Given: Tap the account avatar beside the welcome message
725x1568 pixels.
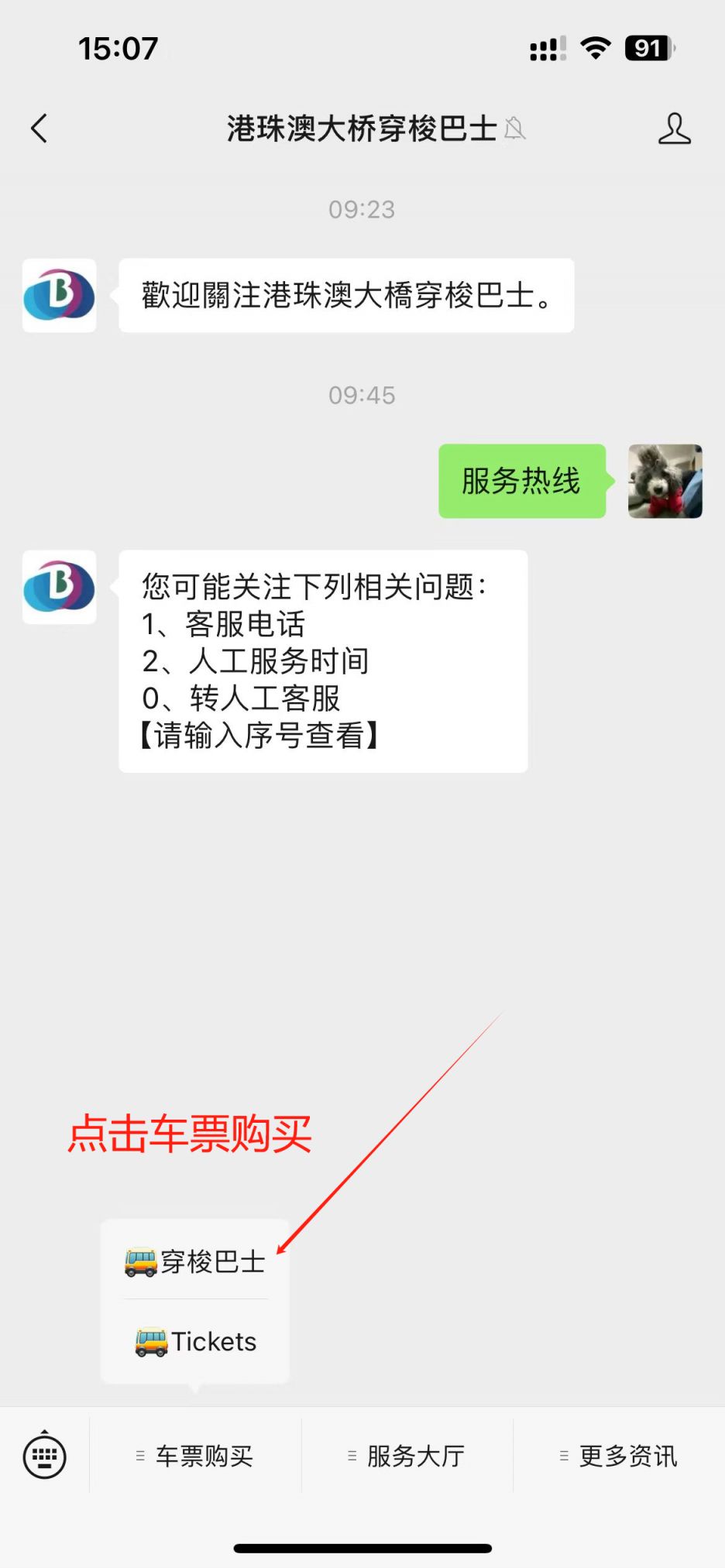Looking at the screenshot, I should pos(60,296).
